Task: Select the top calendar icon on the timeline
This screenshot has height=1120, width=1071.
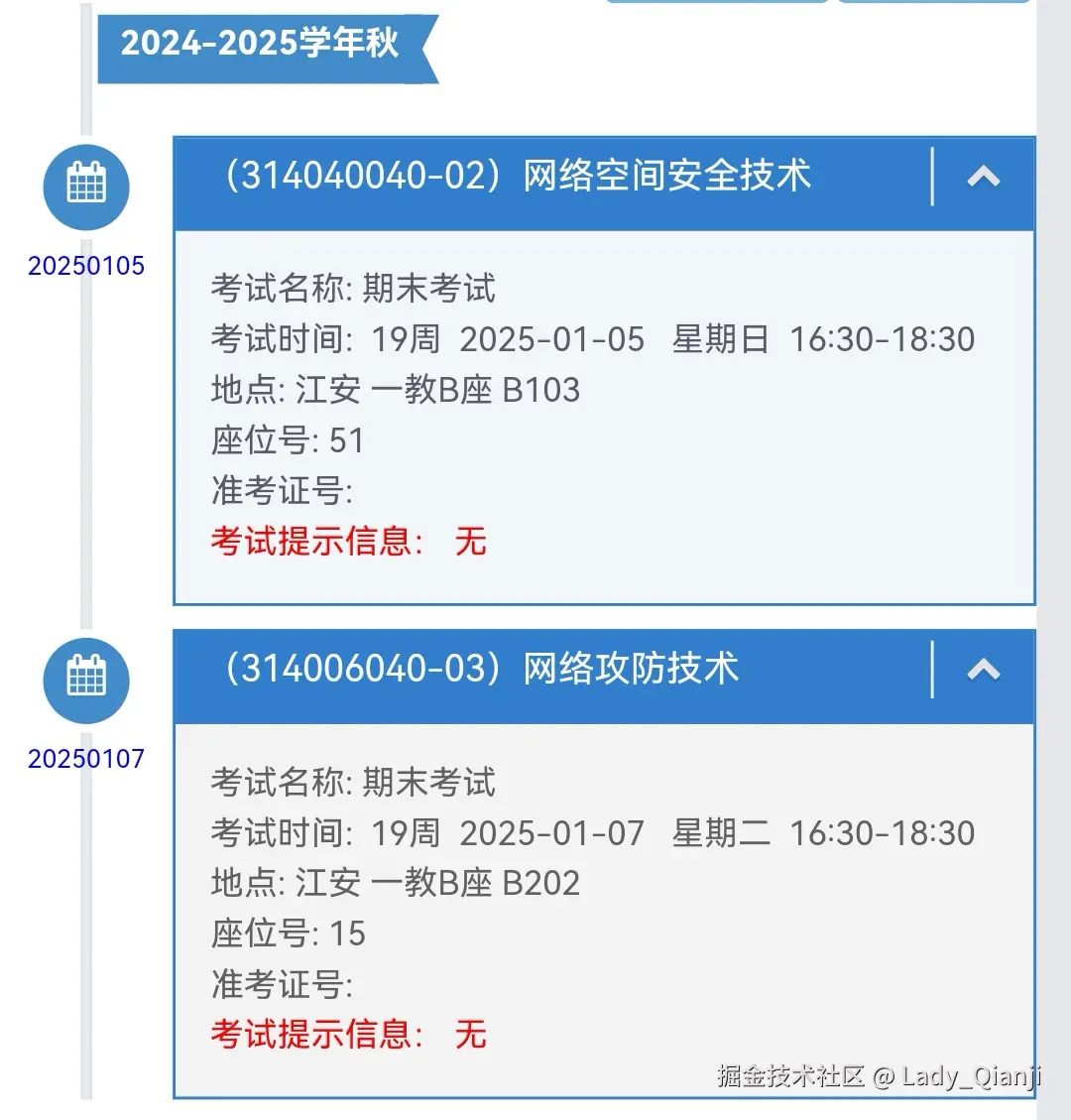Action: coord(85,187)
